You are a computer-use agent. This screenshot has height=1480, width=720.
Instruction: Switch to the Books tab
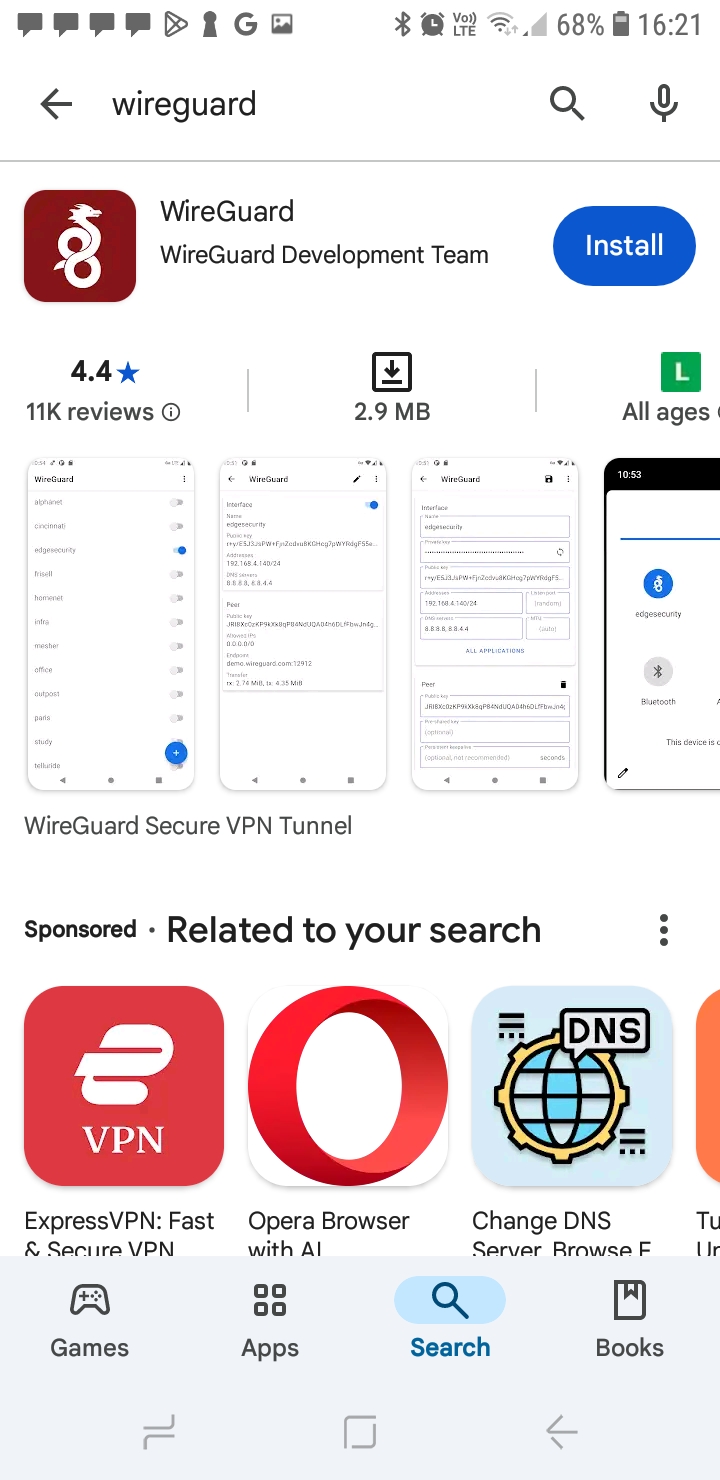tap(630, 1320)
